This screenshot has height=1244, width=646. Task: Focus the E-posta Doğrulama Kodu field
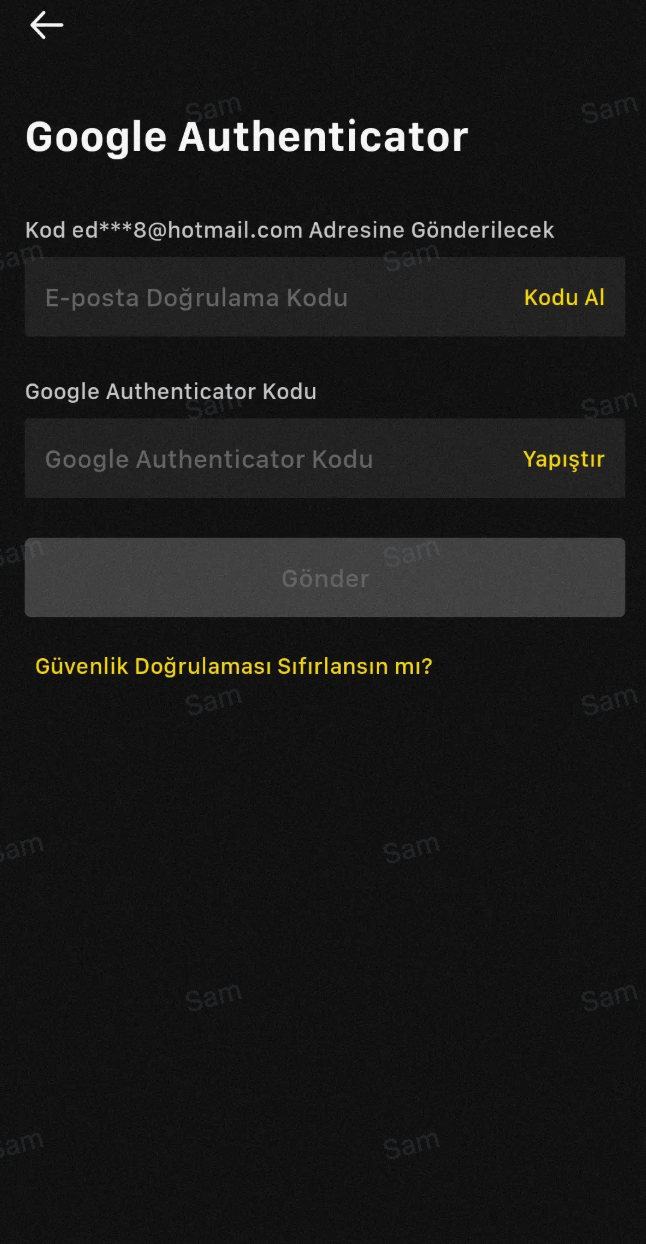[x=260, y=298]
